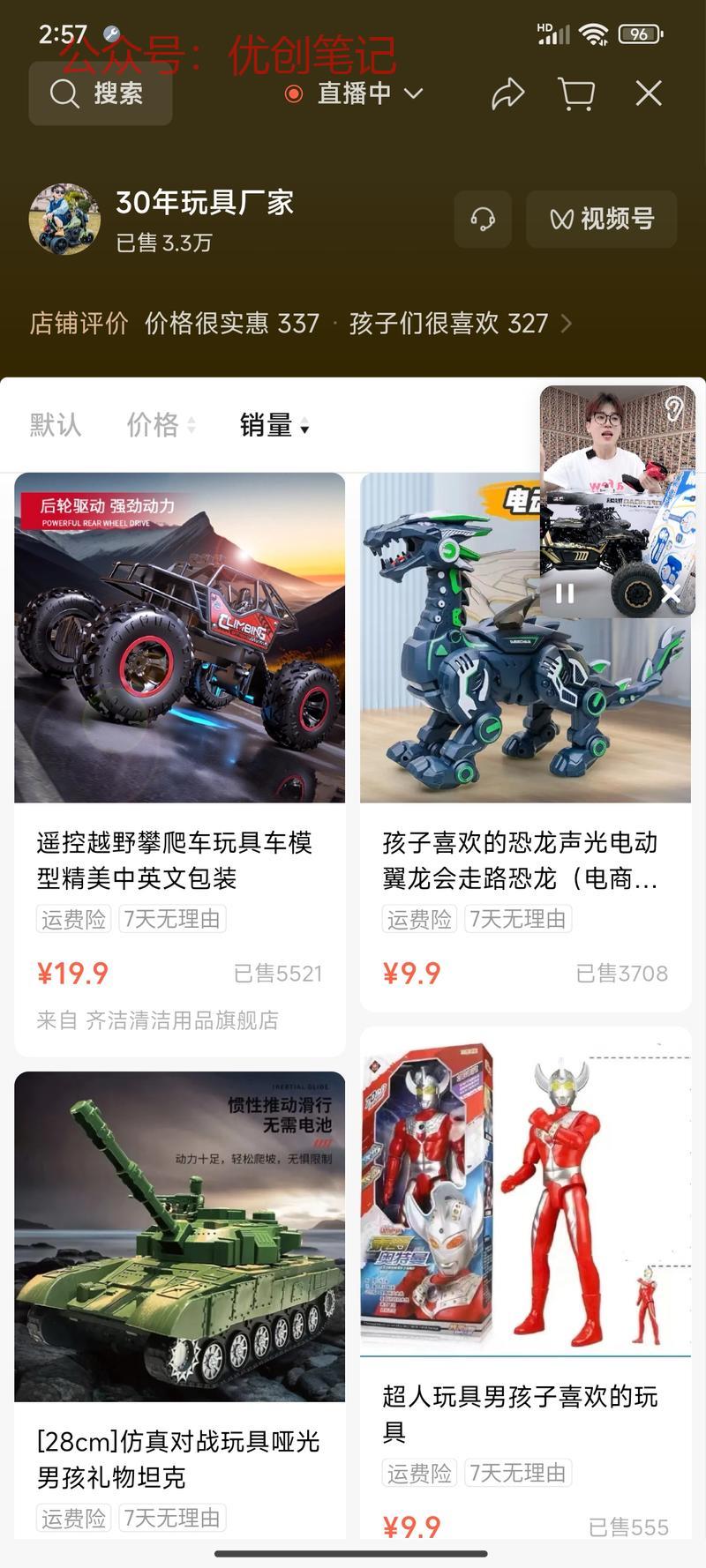Close the shop page
Screen dimensions: 706x1568
tap(649, 93)
